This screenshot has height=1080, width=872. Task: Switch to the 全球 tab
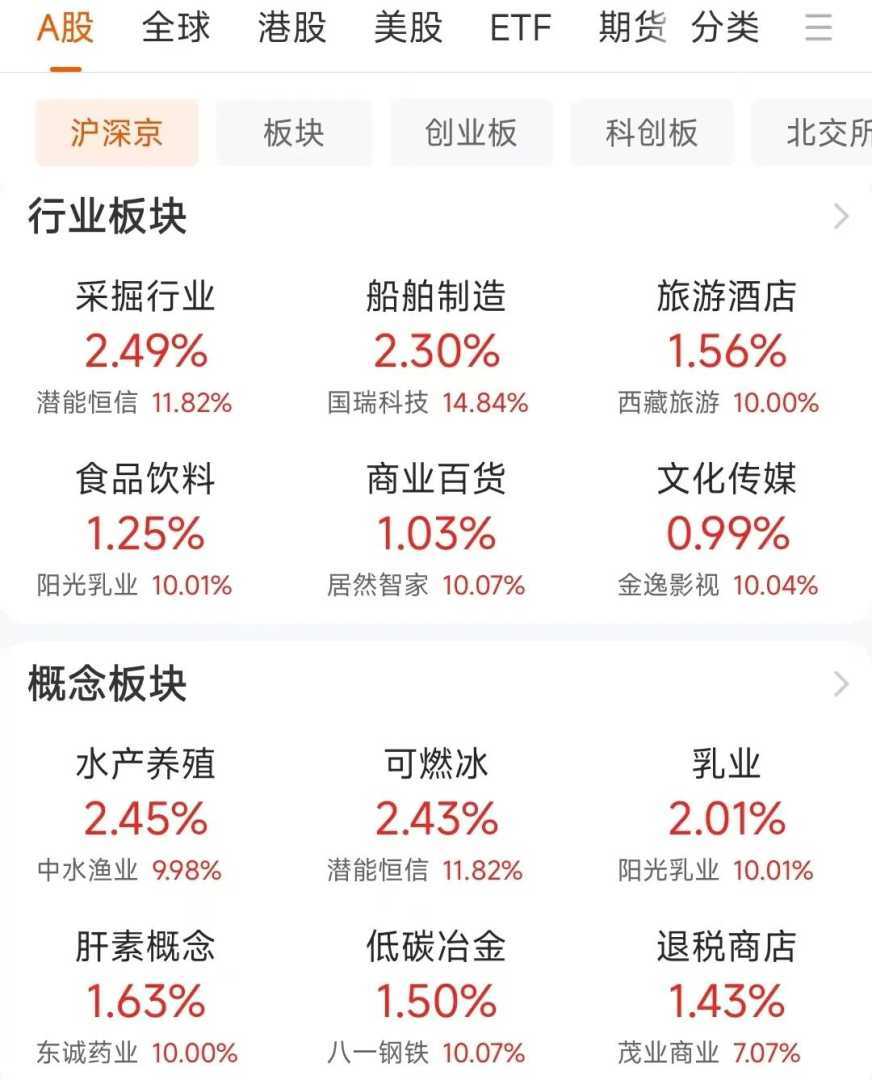pos(176,28)
